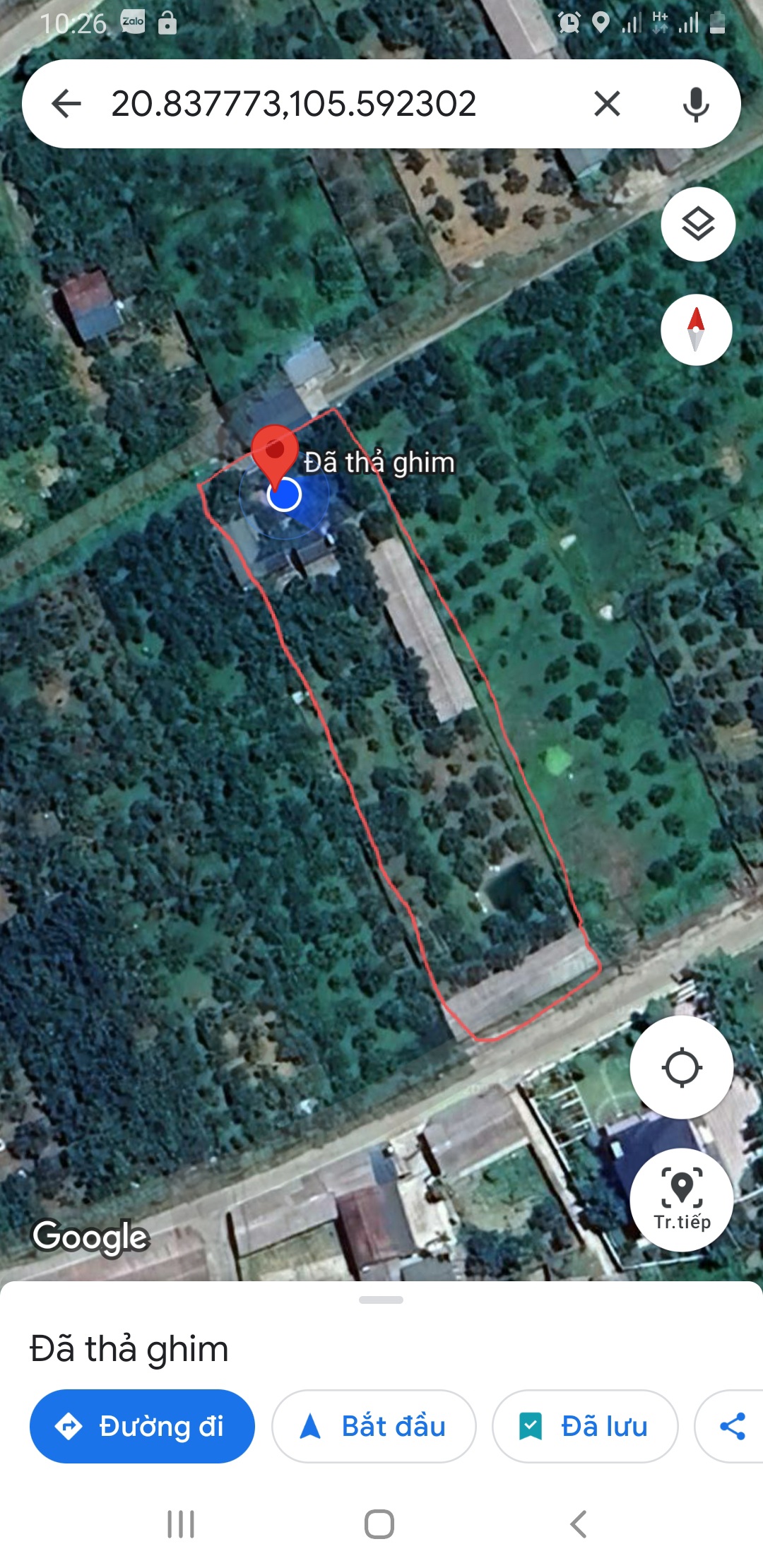Share the dropped pin location
763x1568 pixels.
[x=733, y=1426]
